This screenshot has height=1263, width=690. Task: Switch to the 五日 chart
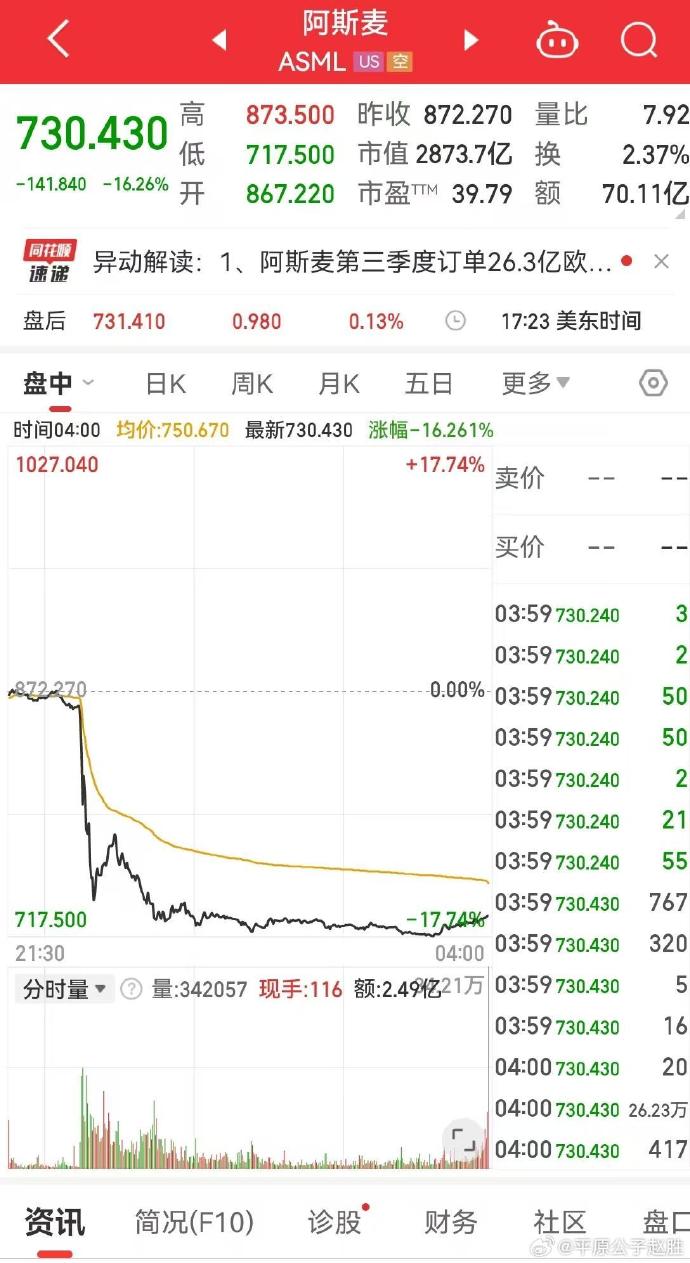(429, 383)
